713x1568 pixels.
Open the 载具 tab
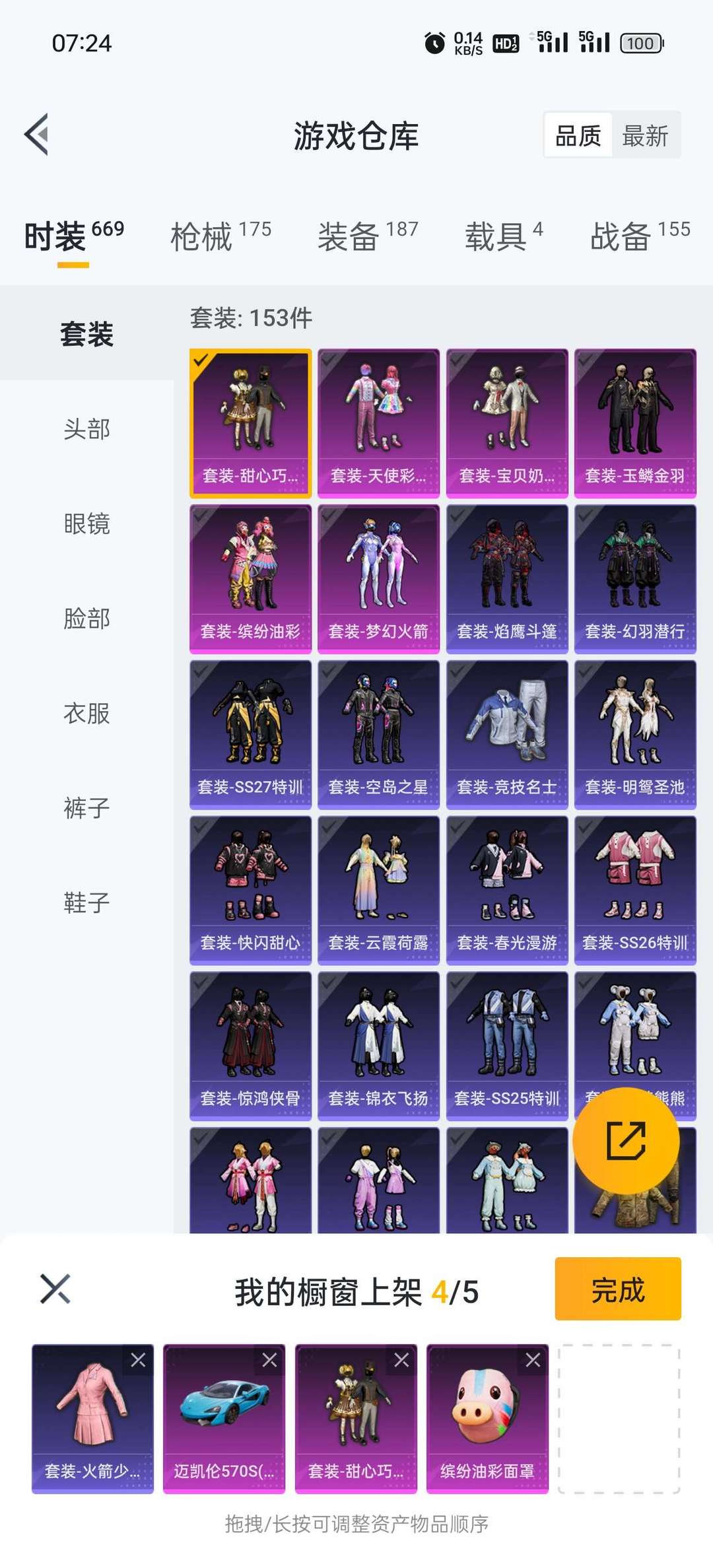click(x=504, y=236)
